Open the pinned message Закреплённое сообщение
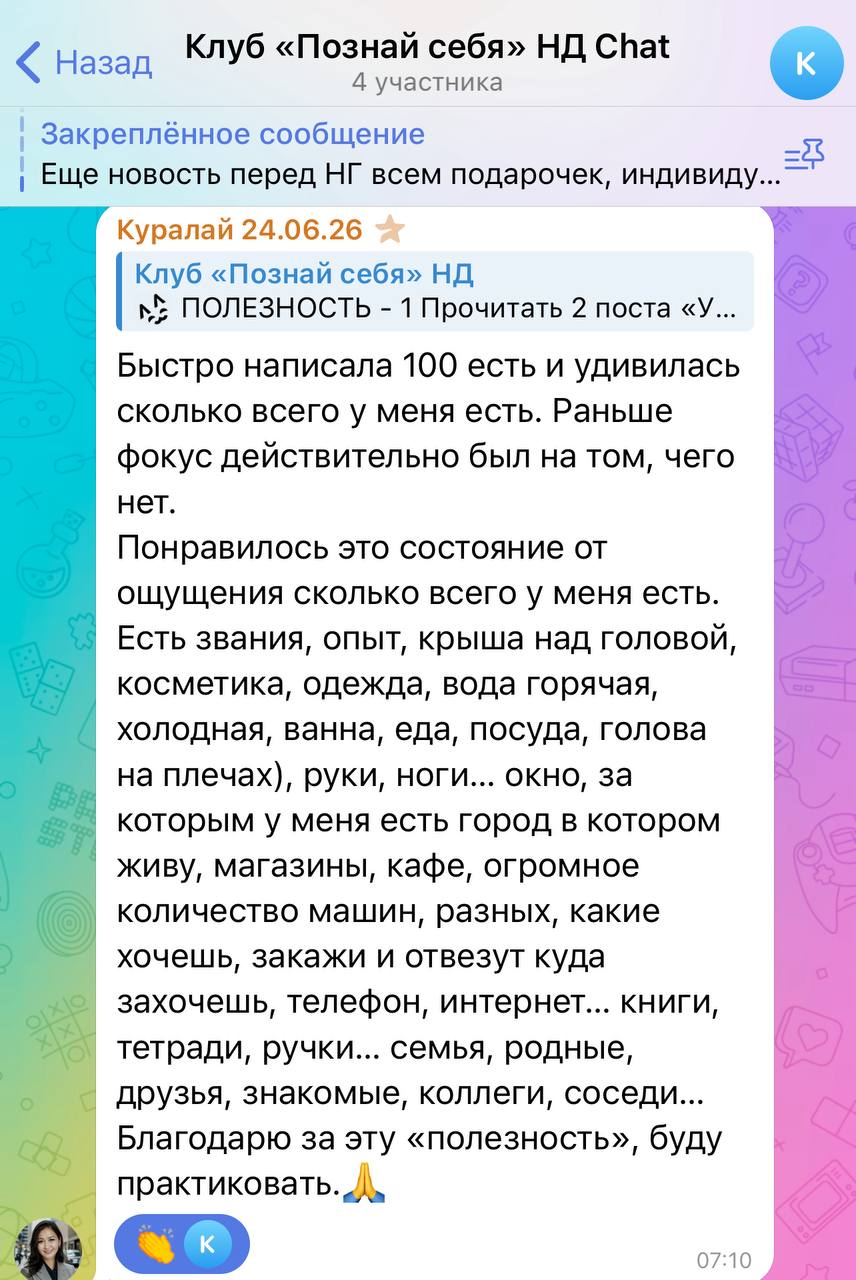 point(400,155)
